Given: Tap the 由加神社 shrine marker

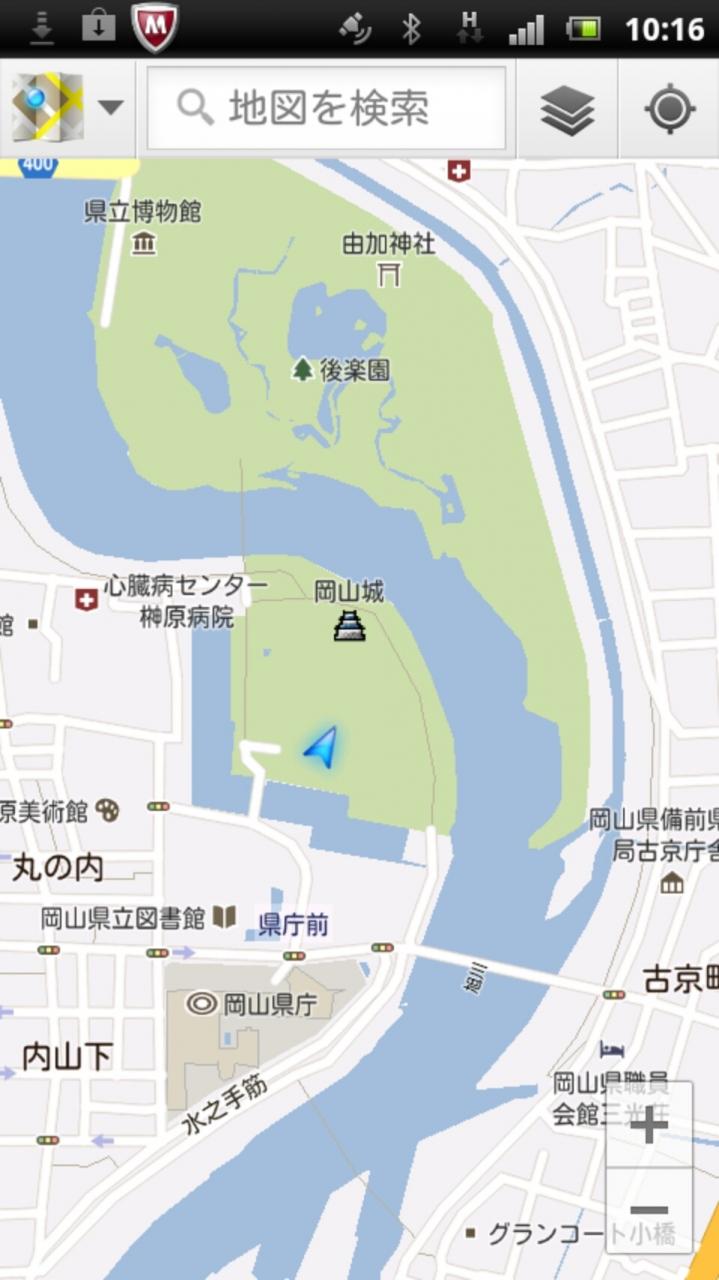Looking at the screenshot, I should pos(389,273).
